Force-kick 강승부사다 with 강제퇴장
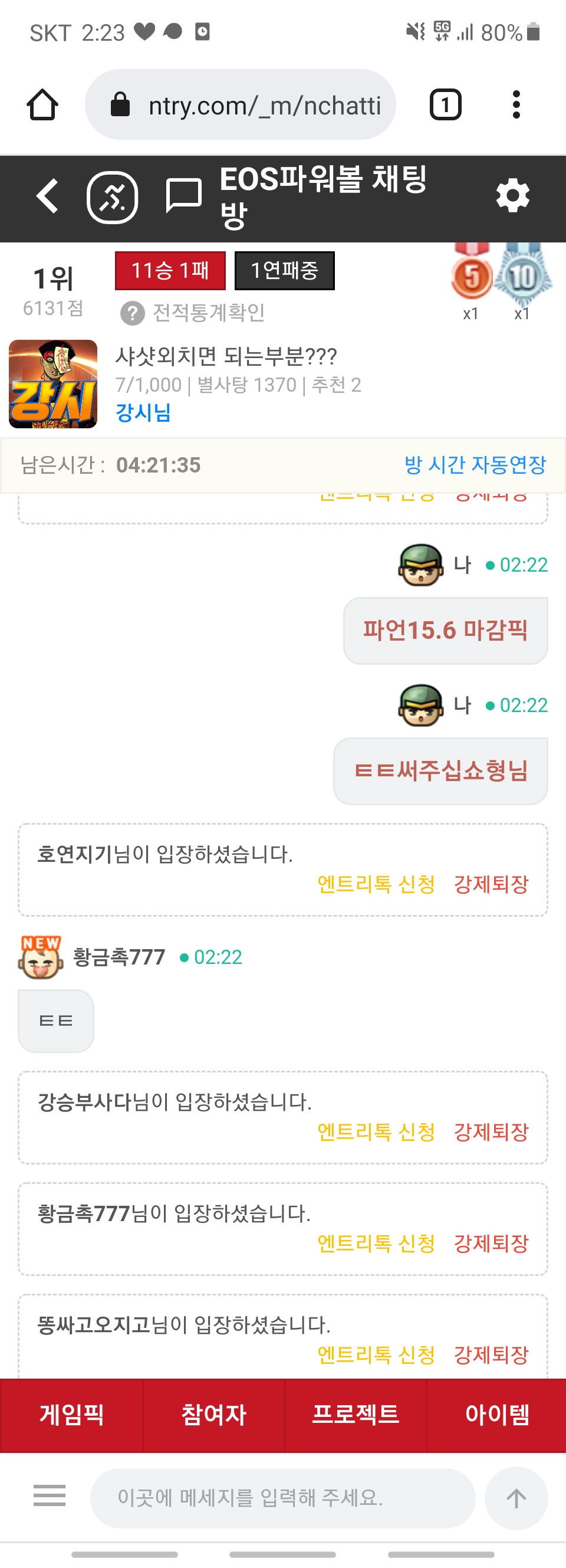This screenshot has width=566, height=1568. point(491,1131)
